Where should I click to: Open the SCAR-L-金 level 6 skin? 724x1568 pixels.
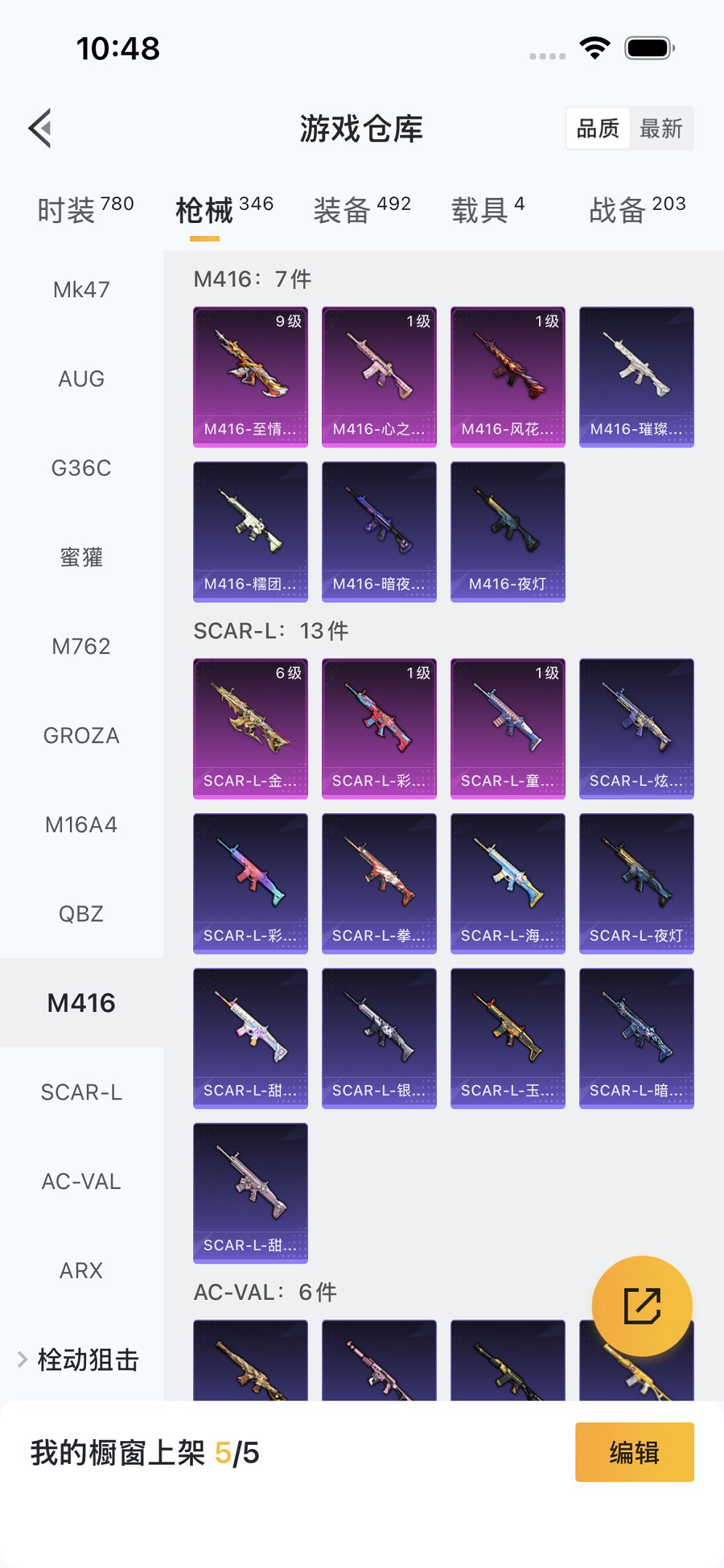[x=251, y=729]
